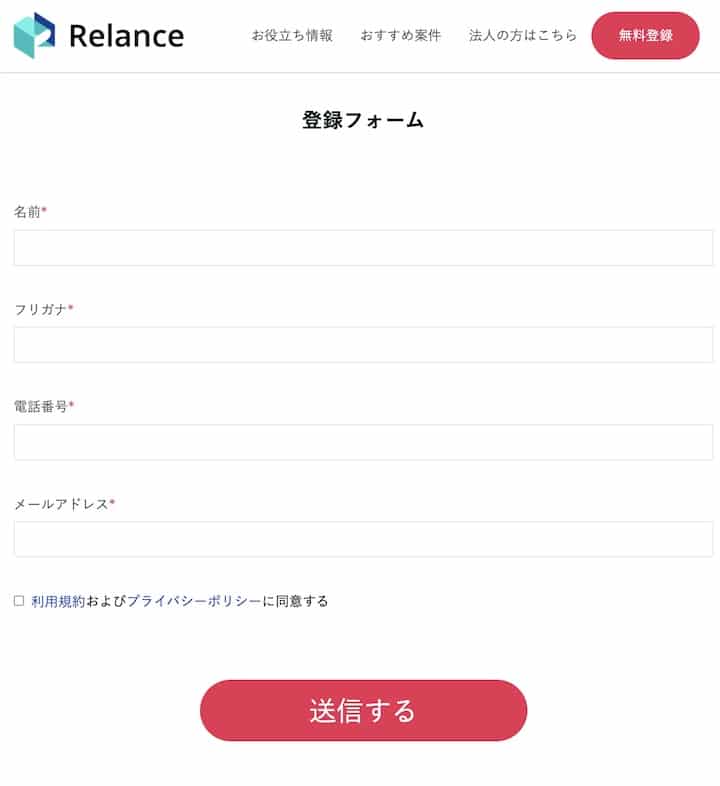Image resolution: width=720 pixels, height=786 pixels.
Task: Focus the 名前 input field
Action: tap(363, 248)
